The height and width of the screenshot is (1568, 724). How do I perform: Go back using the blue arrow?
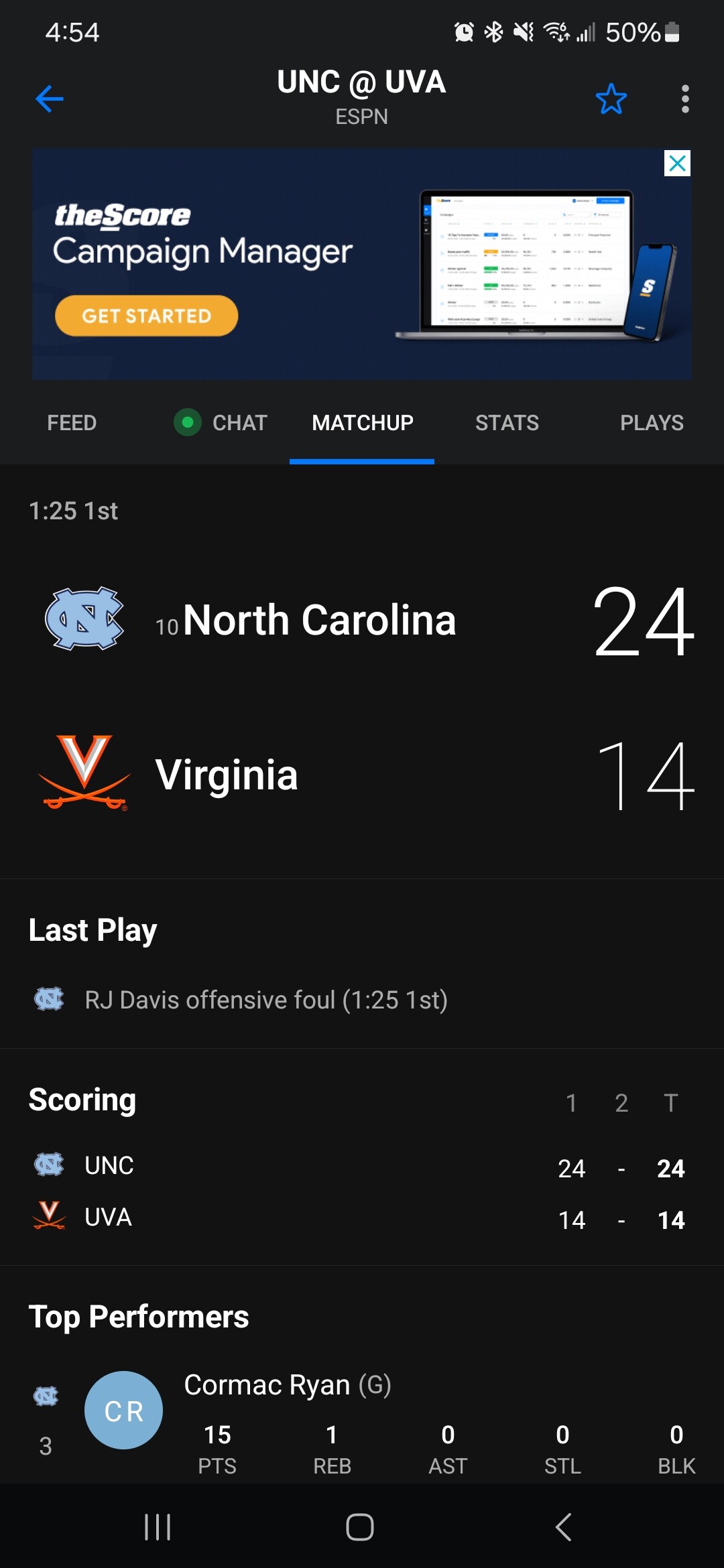tap(50, 99)
